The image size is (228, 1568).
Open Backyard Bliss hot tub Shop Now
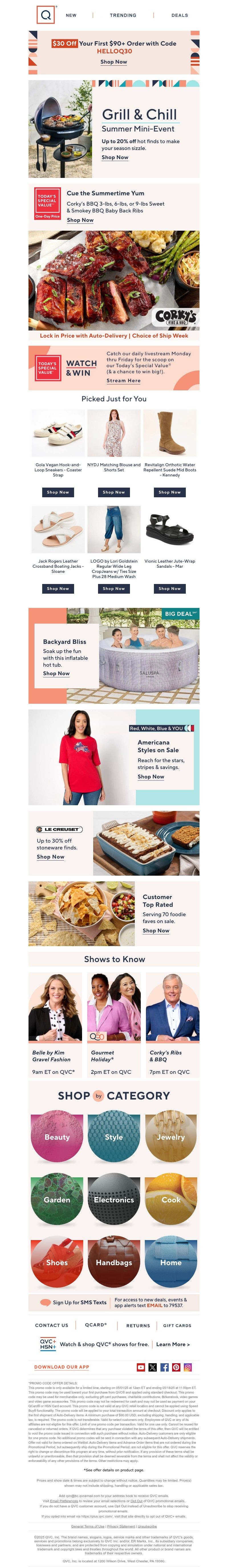point(56,673)
